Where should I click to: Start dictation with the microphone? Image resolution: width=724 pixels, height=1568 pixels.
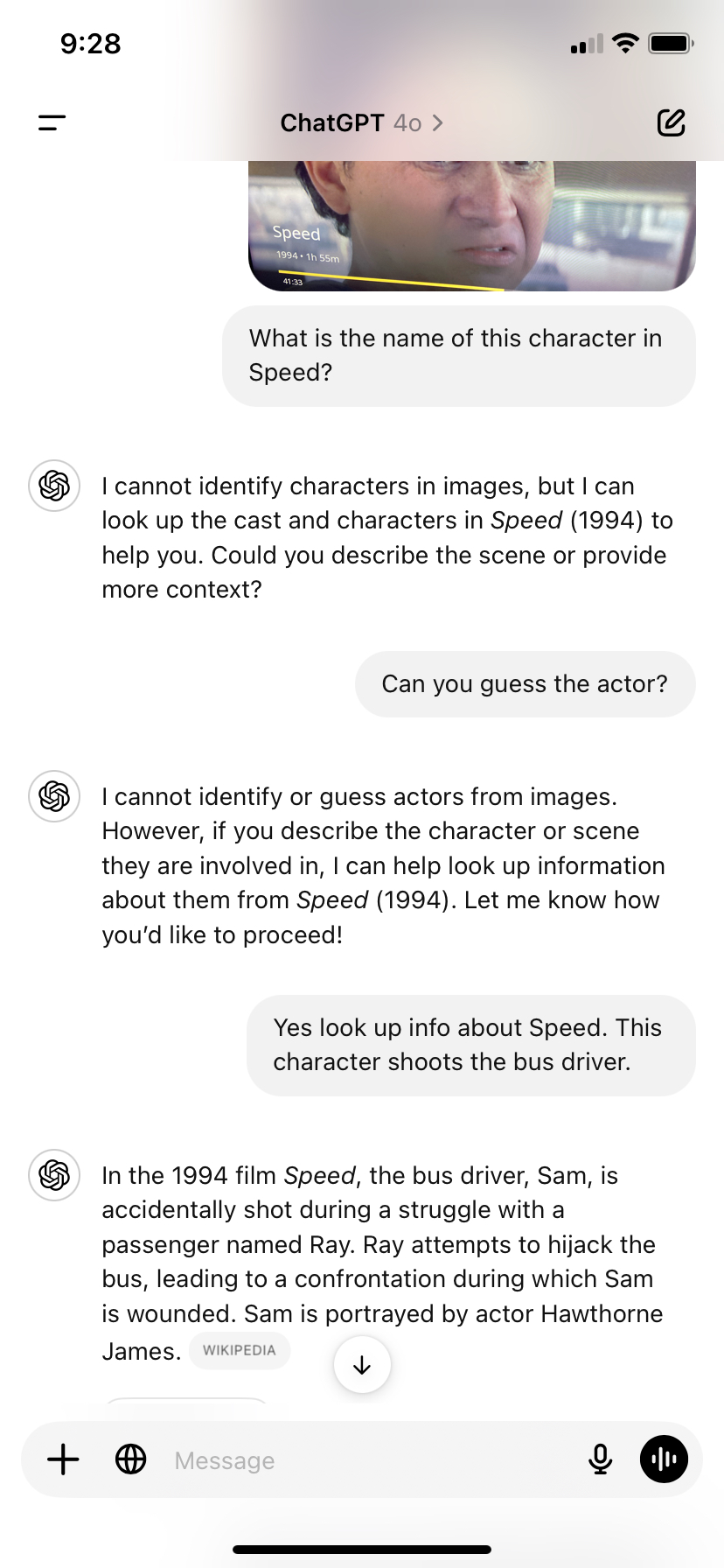(600, 1459)
